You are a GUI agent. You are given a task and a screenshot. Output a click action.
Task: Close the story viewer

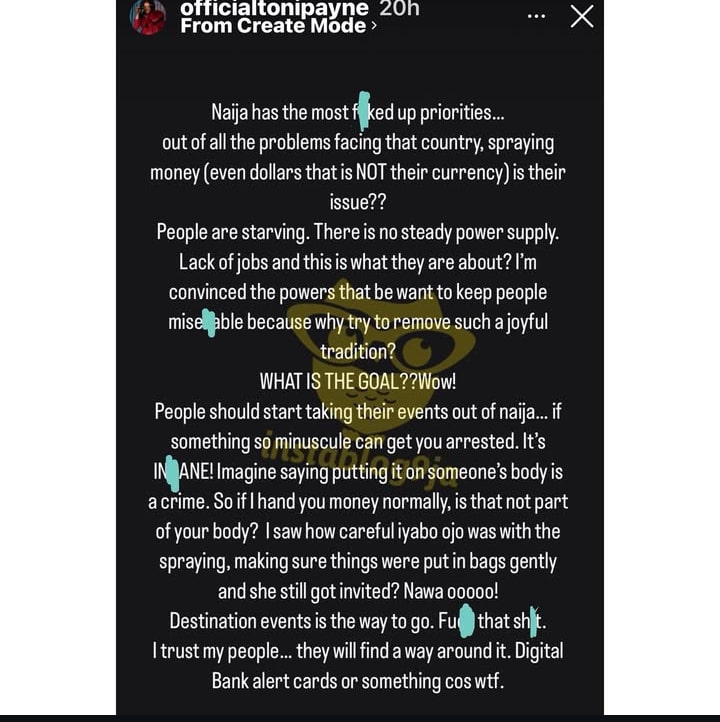tap(581, 16)
